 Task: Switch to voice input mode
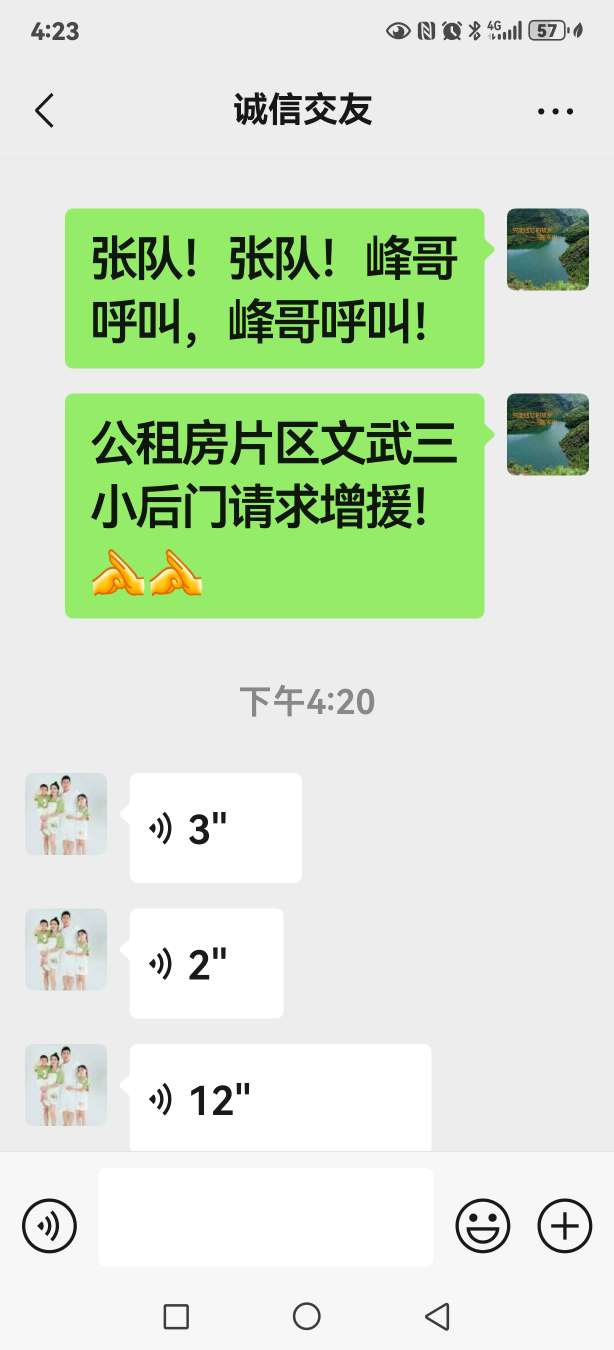pos(49,1225)
